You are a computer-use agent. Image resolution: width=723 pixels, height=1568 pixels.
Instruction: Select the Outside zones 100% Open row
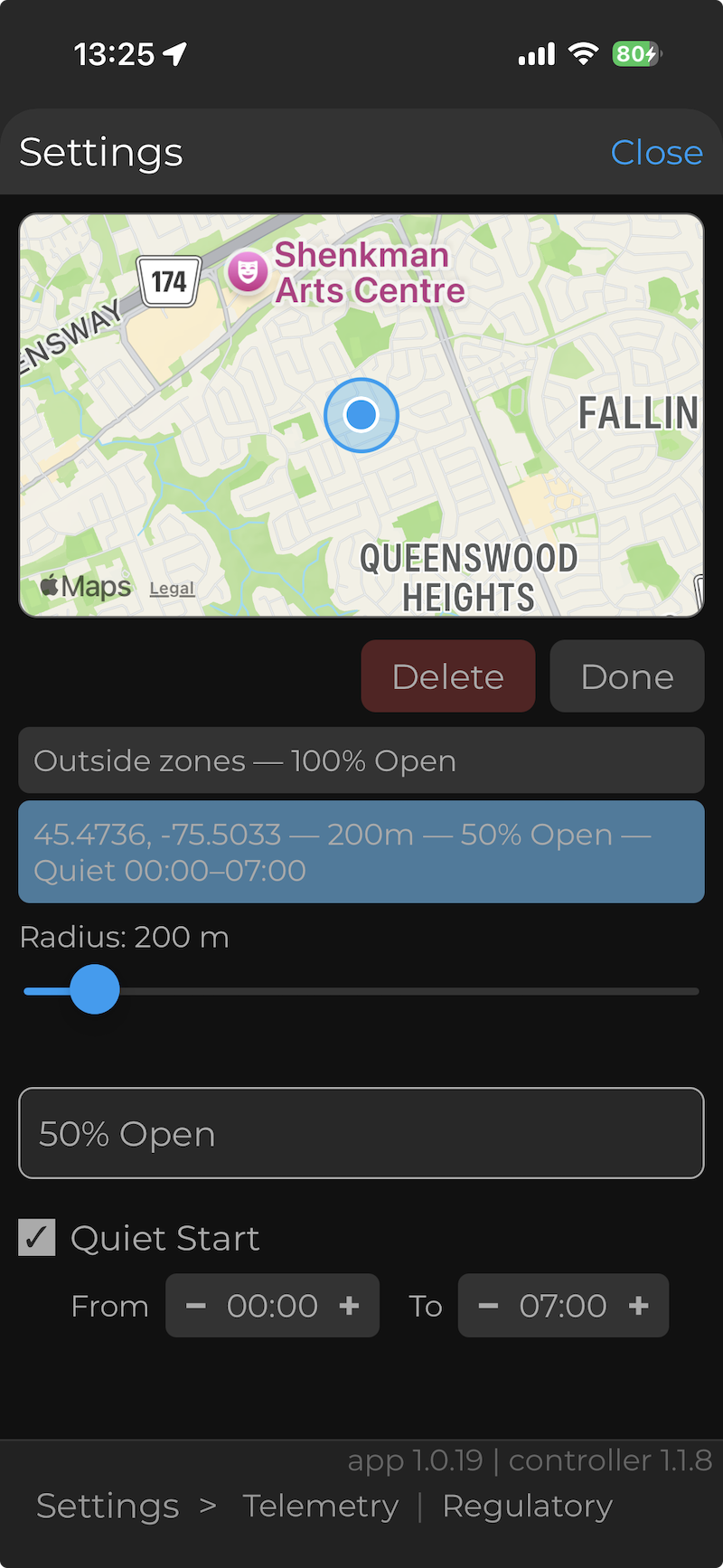[361, 760]
